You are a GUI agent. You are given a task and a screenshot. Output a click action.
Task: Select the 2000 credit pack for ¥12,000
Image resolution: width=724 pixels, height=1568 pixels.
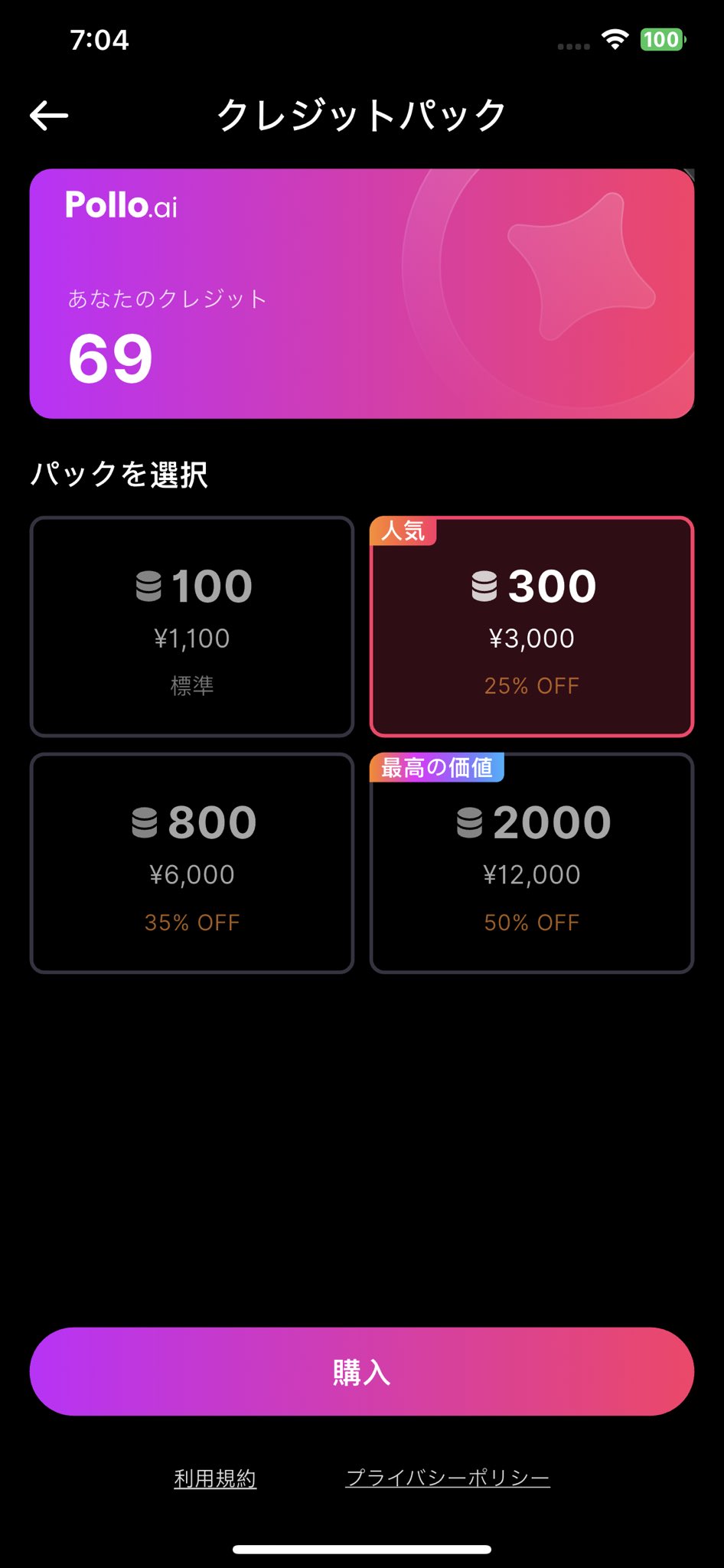click(x=532, y=864)
